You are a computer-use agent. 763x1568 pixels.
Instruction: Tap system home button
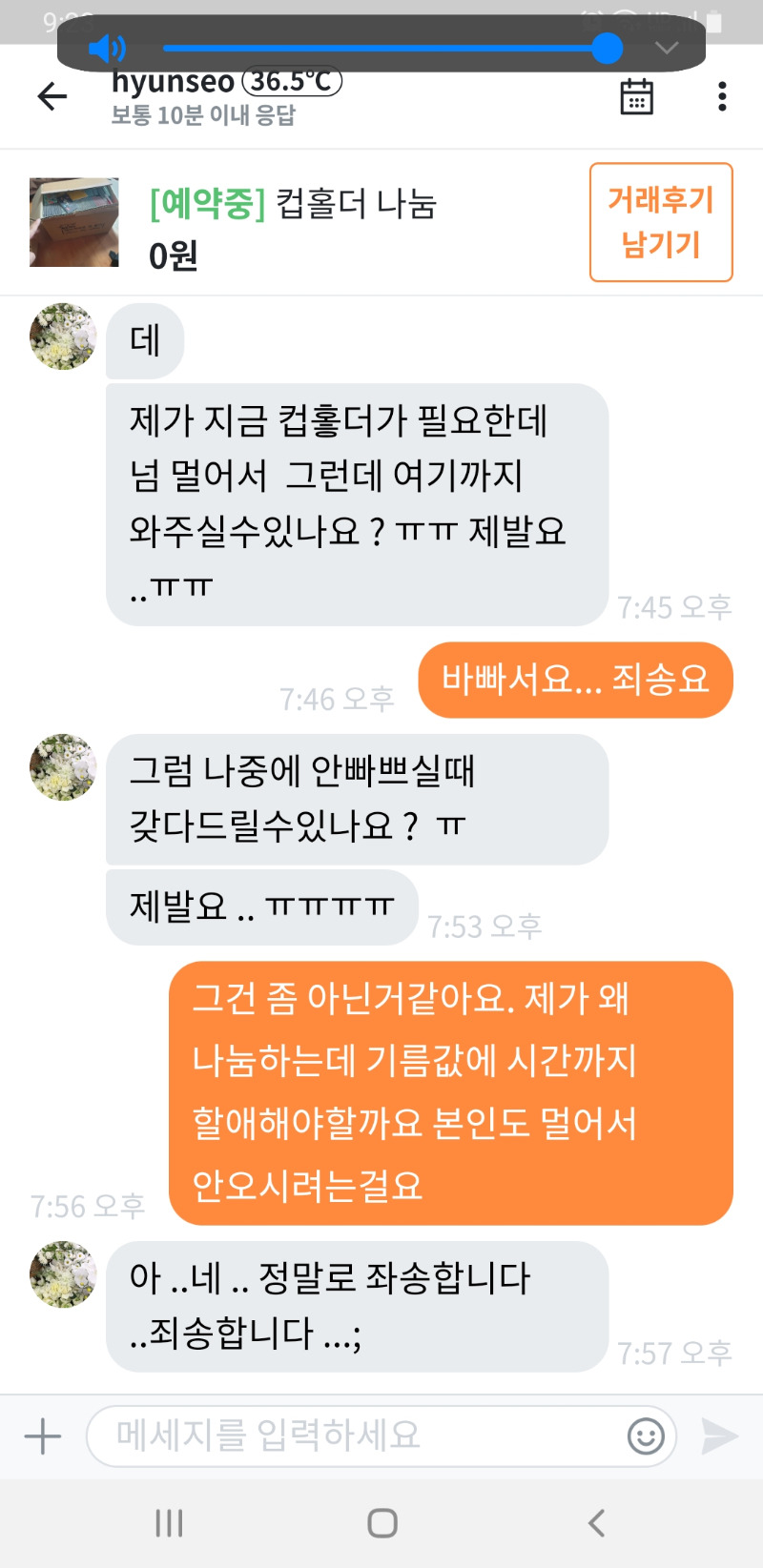pos(382,1522)
